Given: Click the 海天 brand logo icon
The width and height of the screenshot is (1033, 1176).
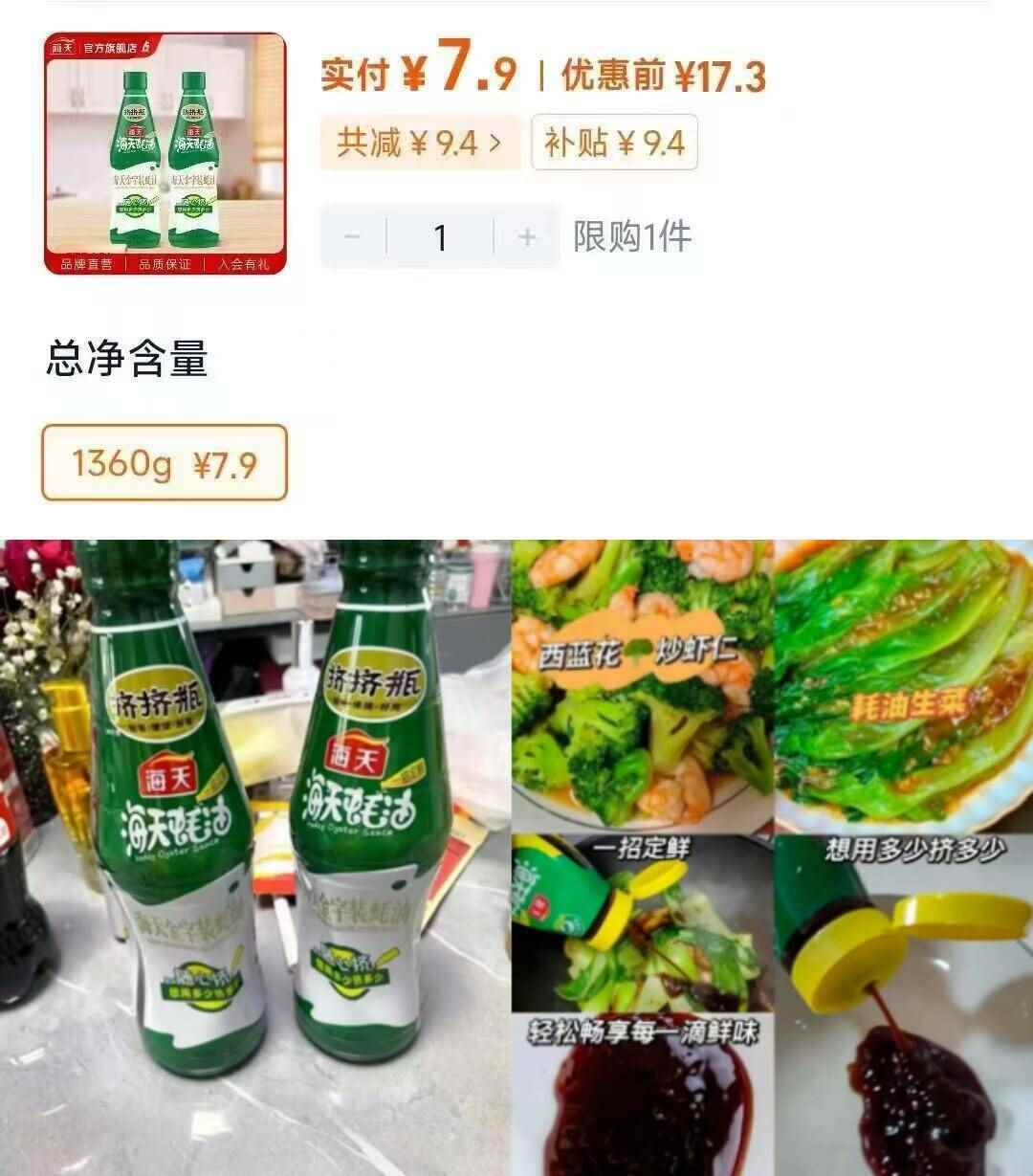Looking at the screenshot, I should (65, 47).
